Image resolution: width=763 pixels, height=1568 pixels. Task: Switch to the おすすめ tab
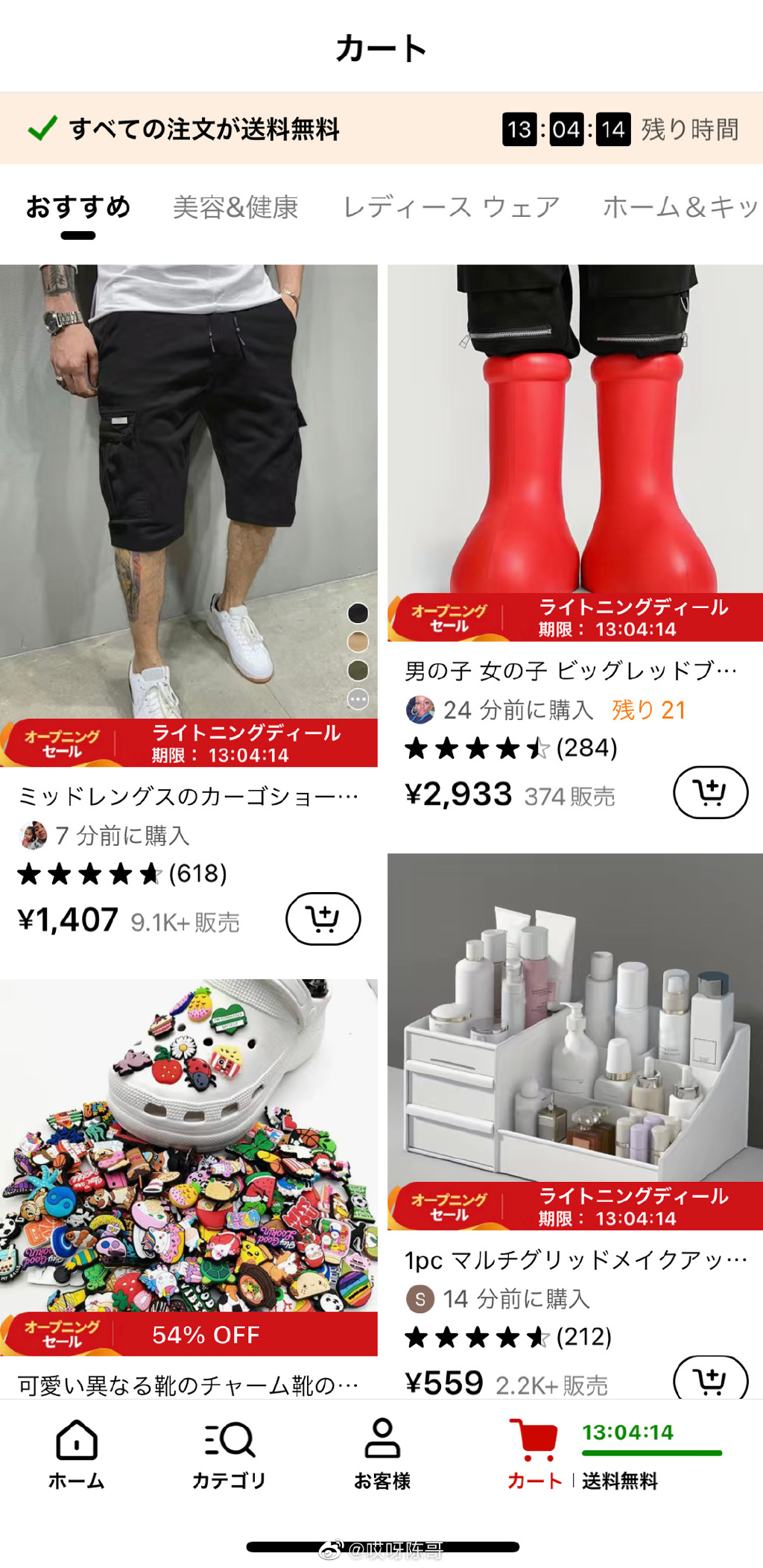point(78,207)
